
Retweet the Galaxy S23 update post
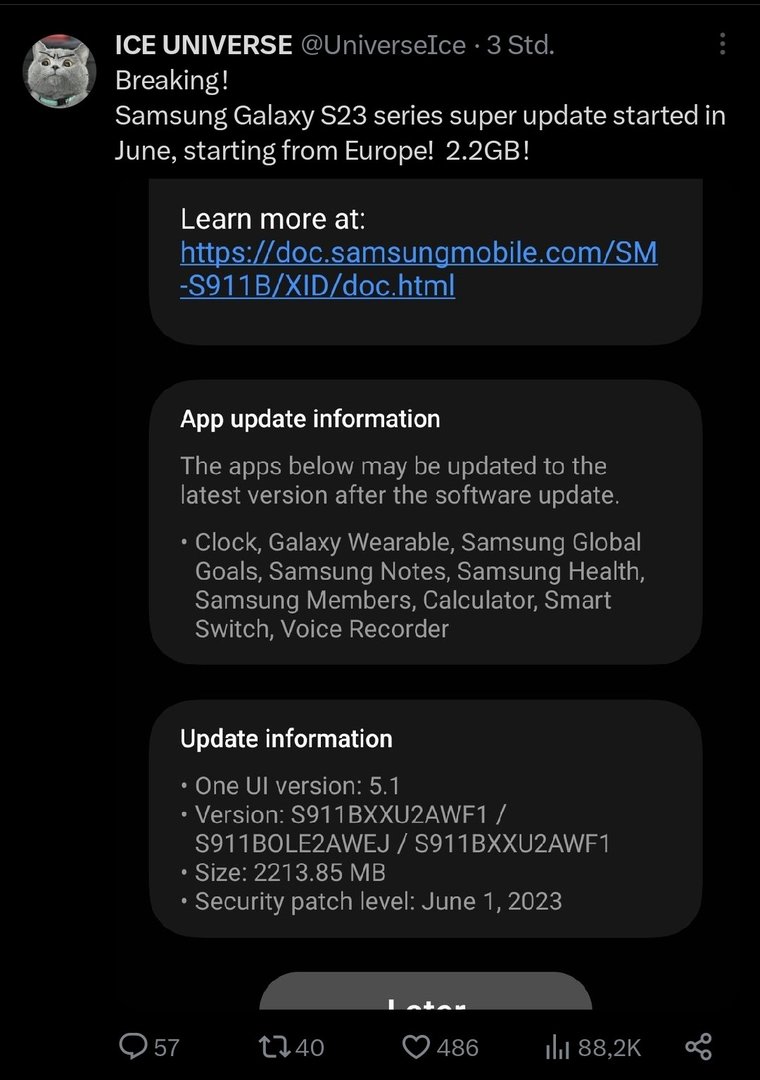[272, 1046]
